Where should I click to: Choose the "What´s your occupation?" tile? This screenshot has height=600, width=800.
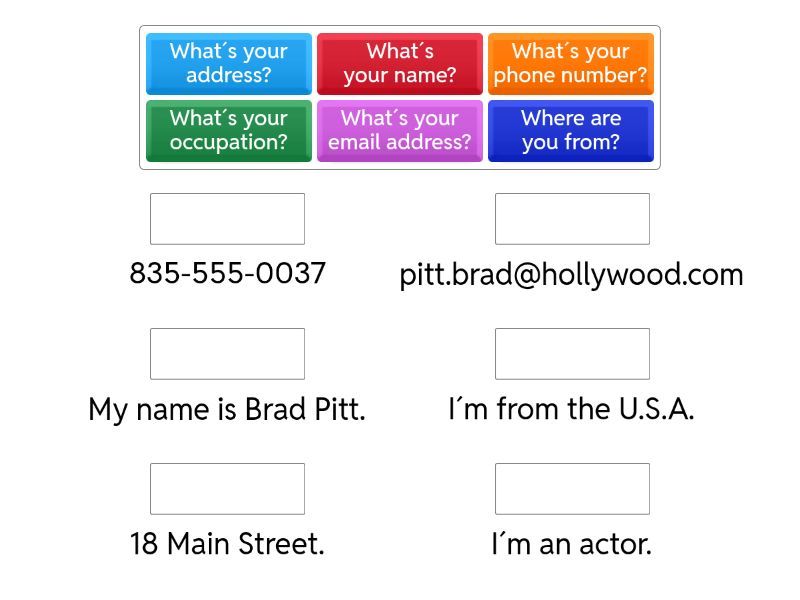229,130
